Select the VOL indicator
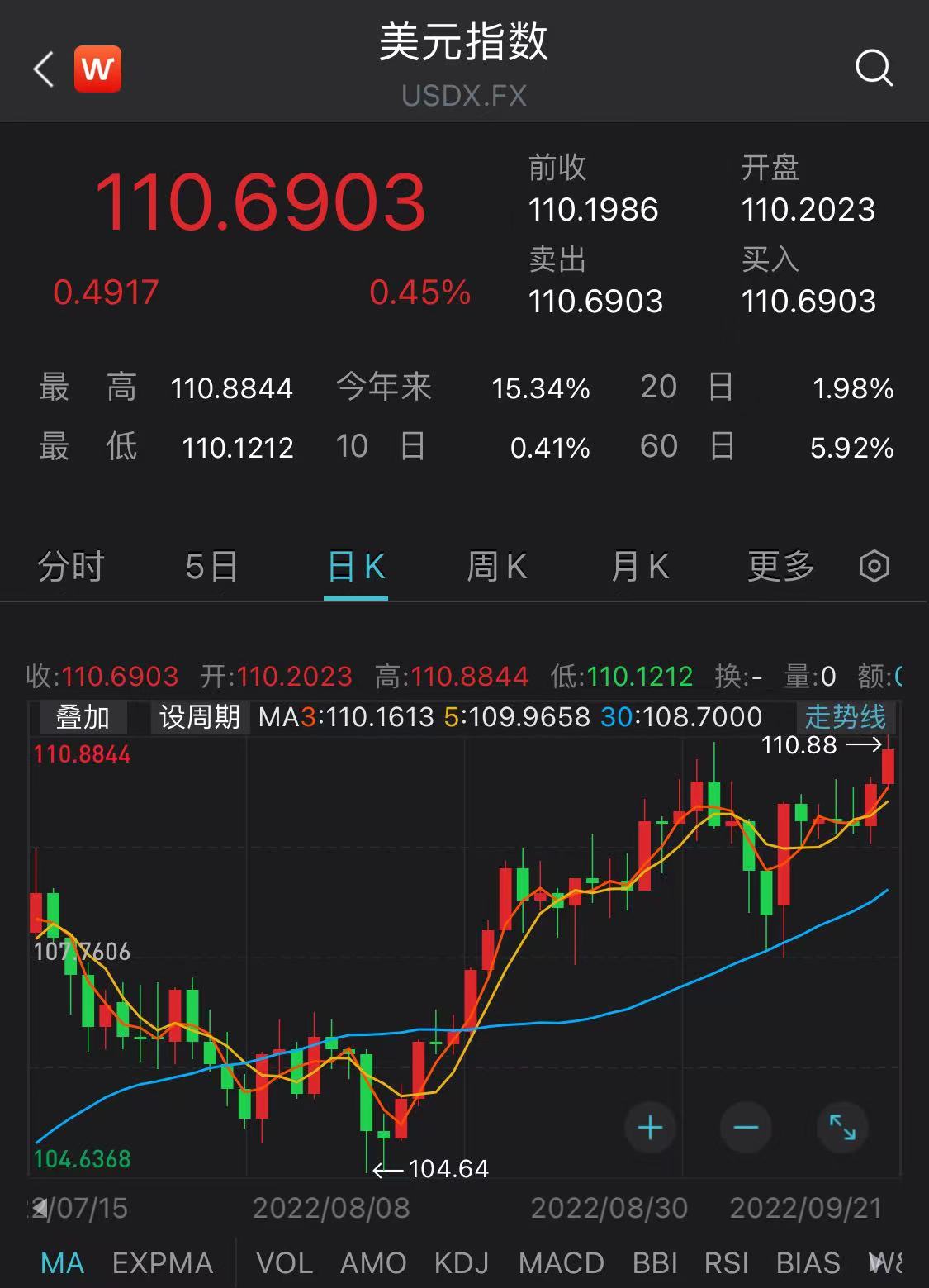The image size is (929, 1288). tap(284, 1263)
